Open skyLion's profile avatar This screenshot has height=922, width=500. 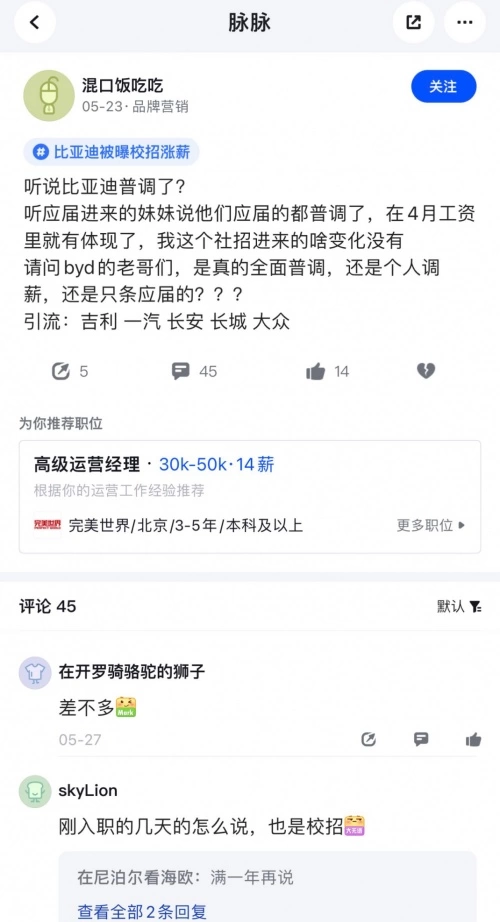35,791
